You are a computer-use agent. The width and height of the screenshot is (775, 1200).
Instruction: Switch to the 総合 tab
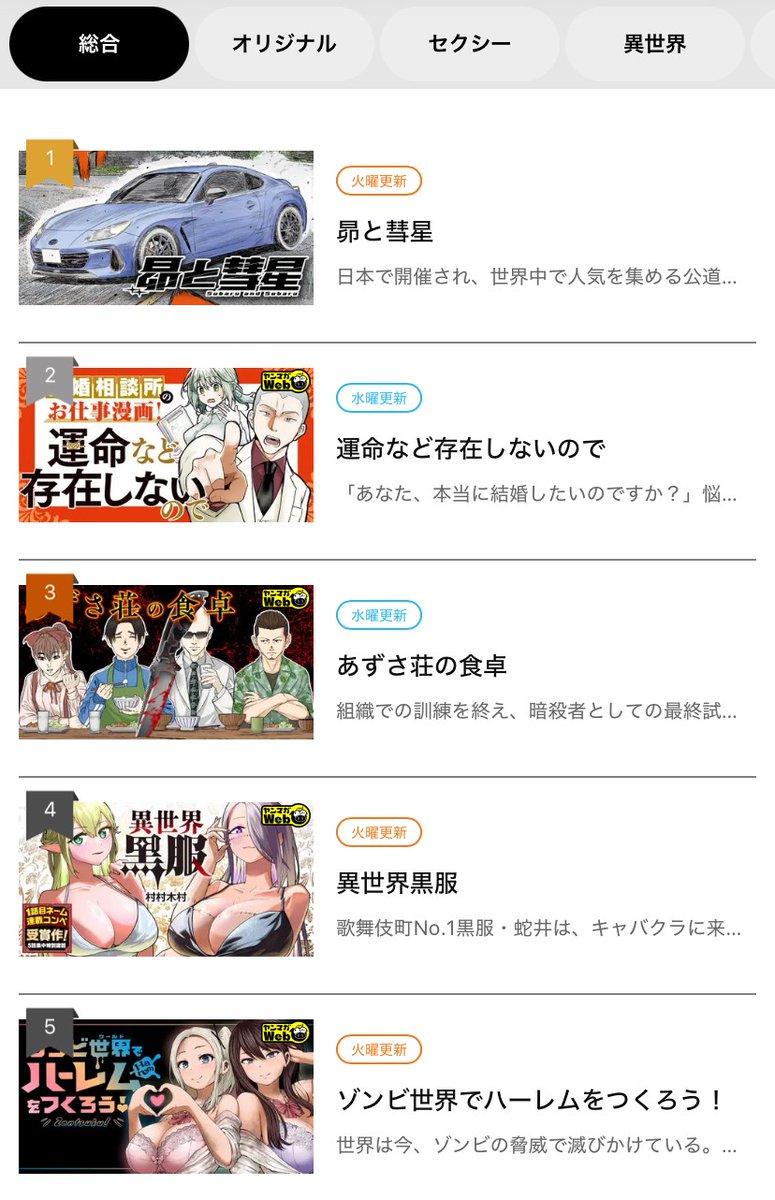coord(98,44)
